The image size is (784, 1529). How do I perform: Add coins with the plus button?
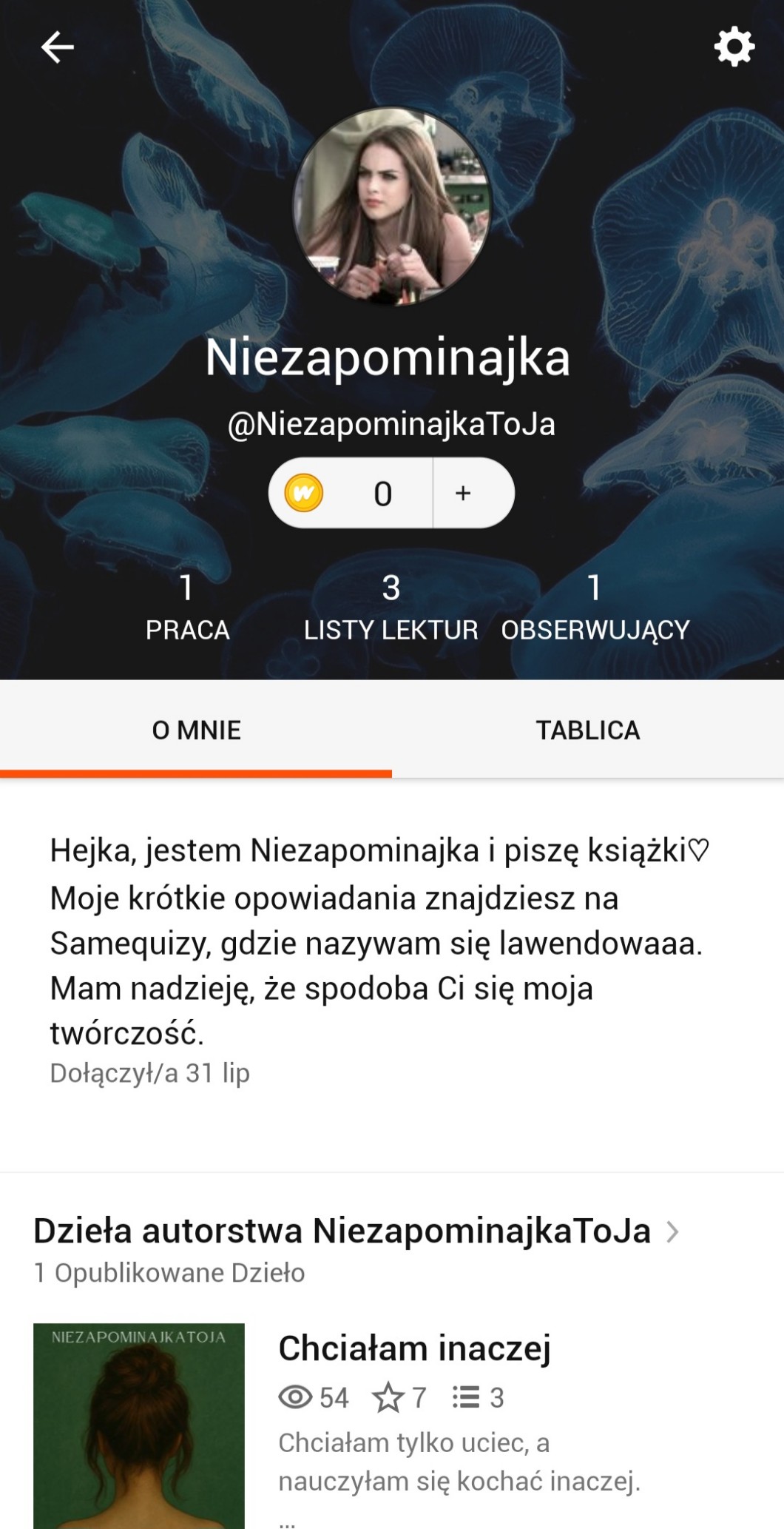point(464,494)
